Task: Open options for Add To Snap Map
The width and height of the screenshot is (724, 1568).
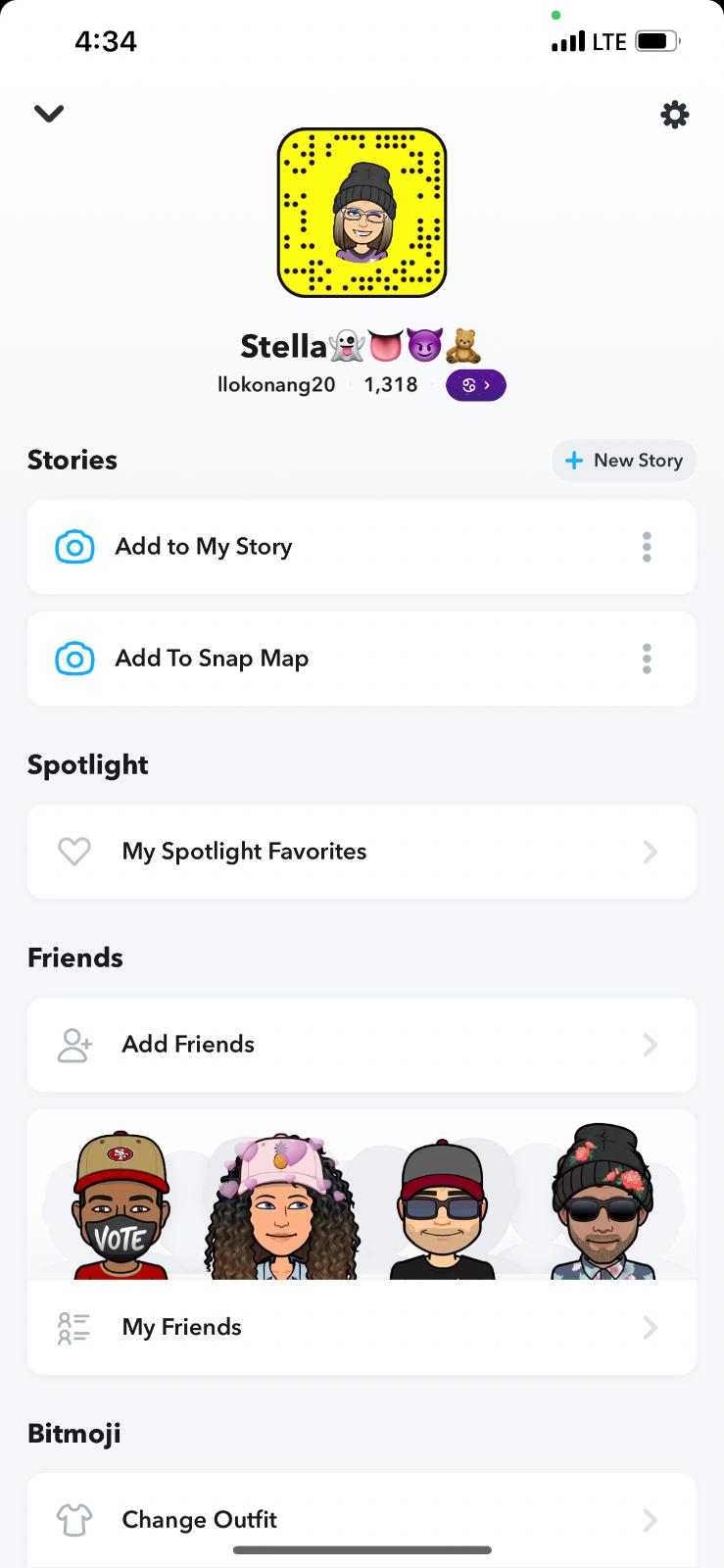Action: point(647,659)
